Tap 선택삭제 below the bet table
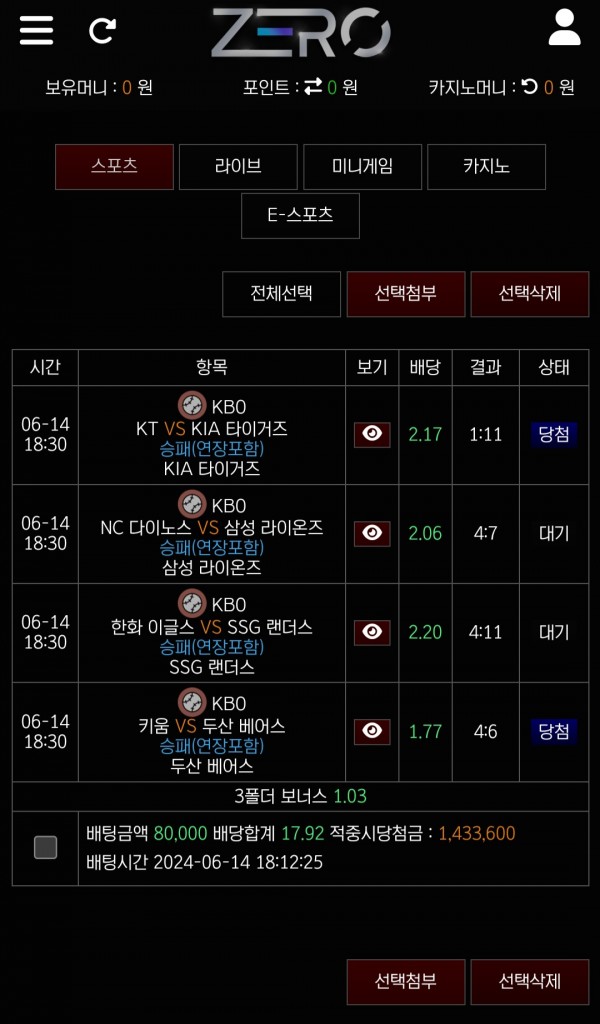Image resolution: width=600 pixels, height=1024 pixels. tap(529, 981)
